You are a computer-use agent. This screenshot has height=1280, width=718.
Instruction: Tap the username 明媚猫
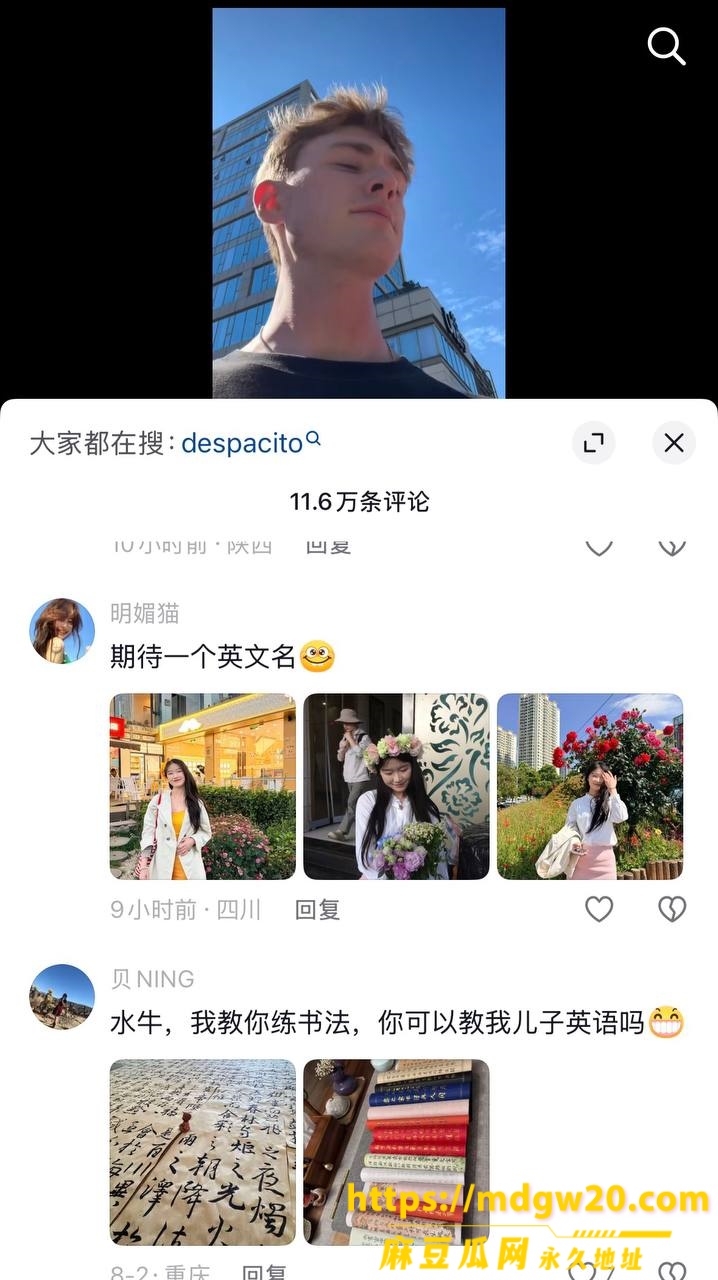click(x=145, y=613)
